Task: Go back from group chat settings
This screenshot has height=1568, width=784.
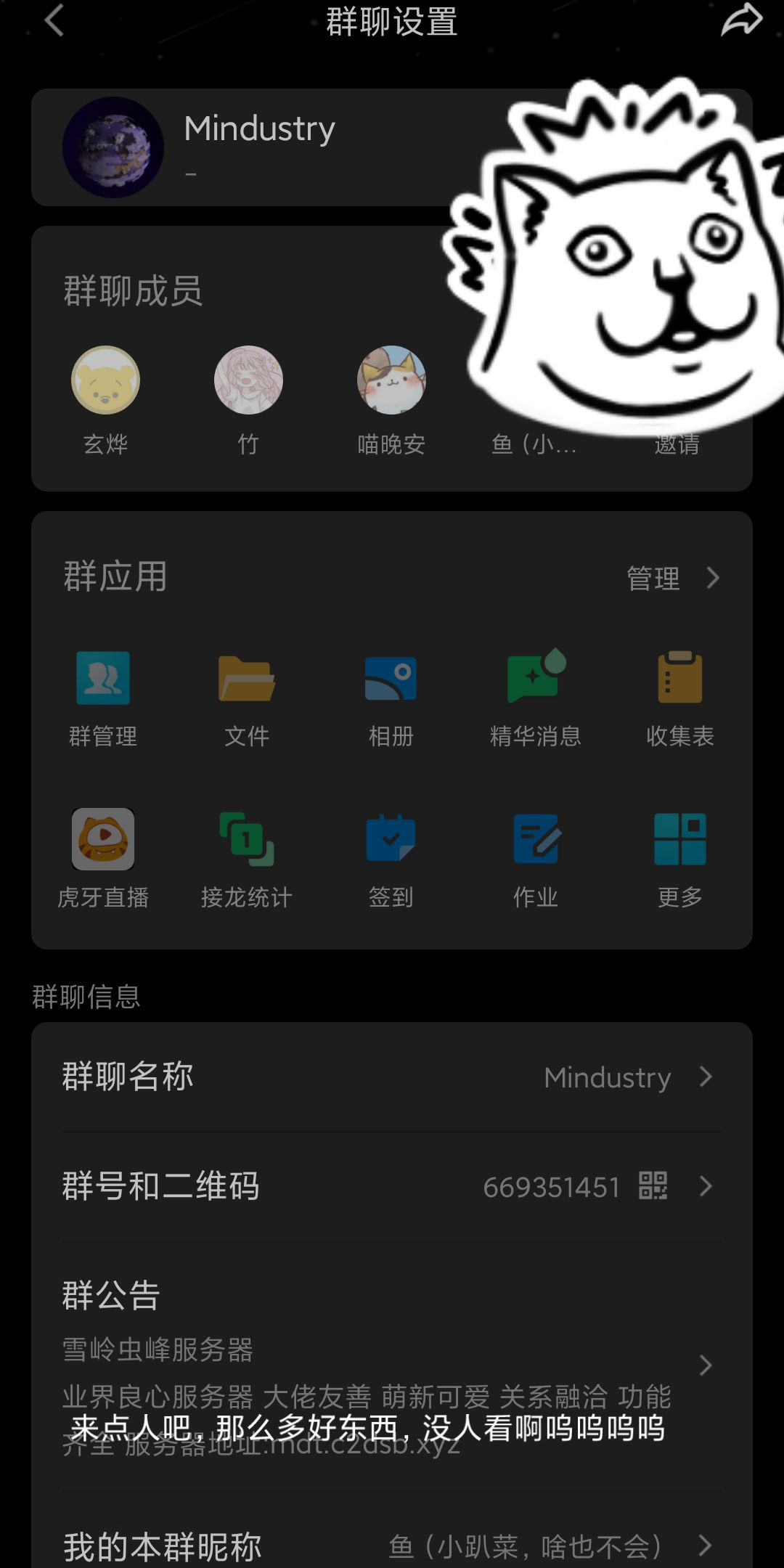Action: [54, 20]
